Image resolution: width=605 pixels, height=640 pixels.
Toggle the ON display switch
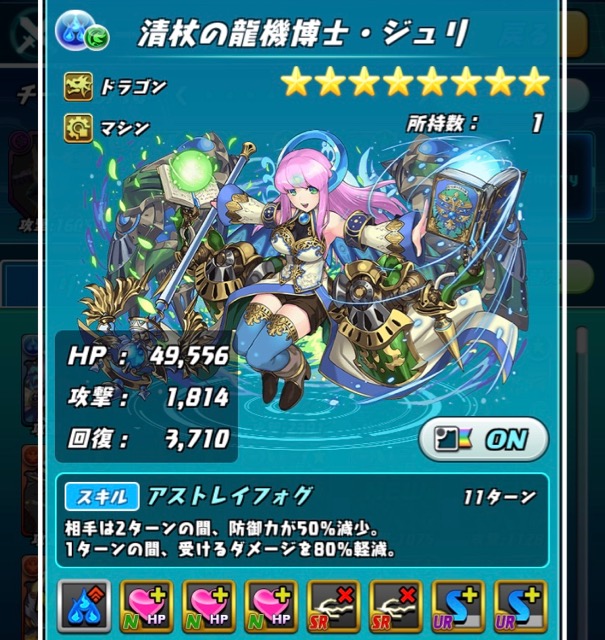point(483,440)
